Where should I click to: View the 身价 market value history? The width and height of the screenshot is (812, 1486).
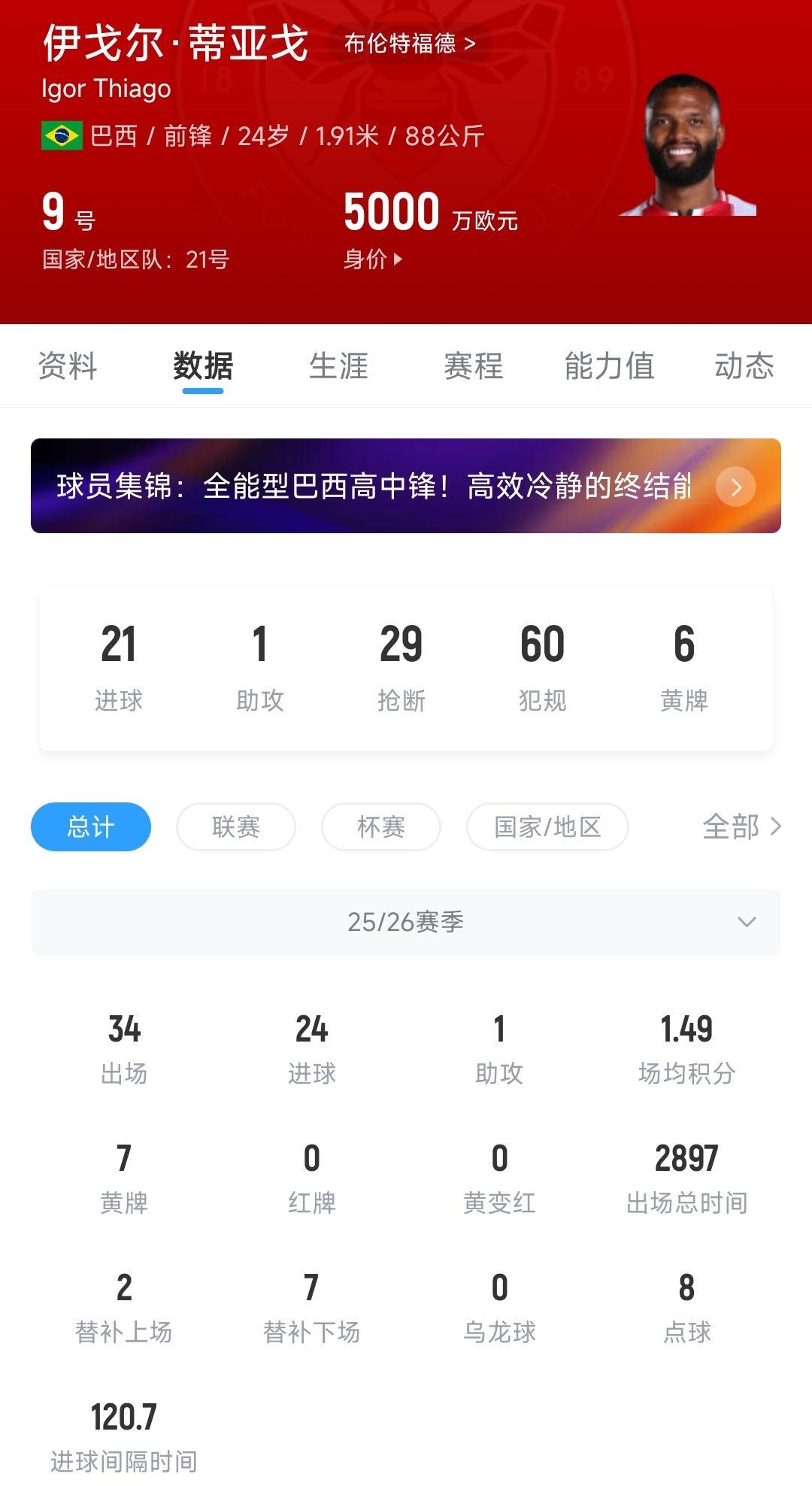(x=374, y=259)
